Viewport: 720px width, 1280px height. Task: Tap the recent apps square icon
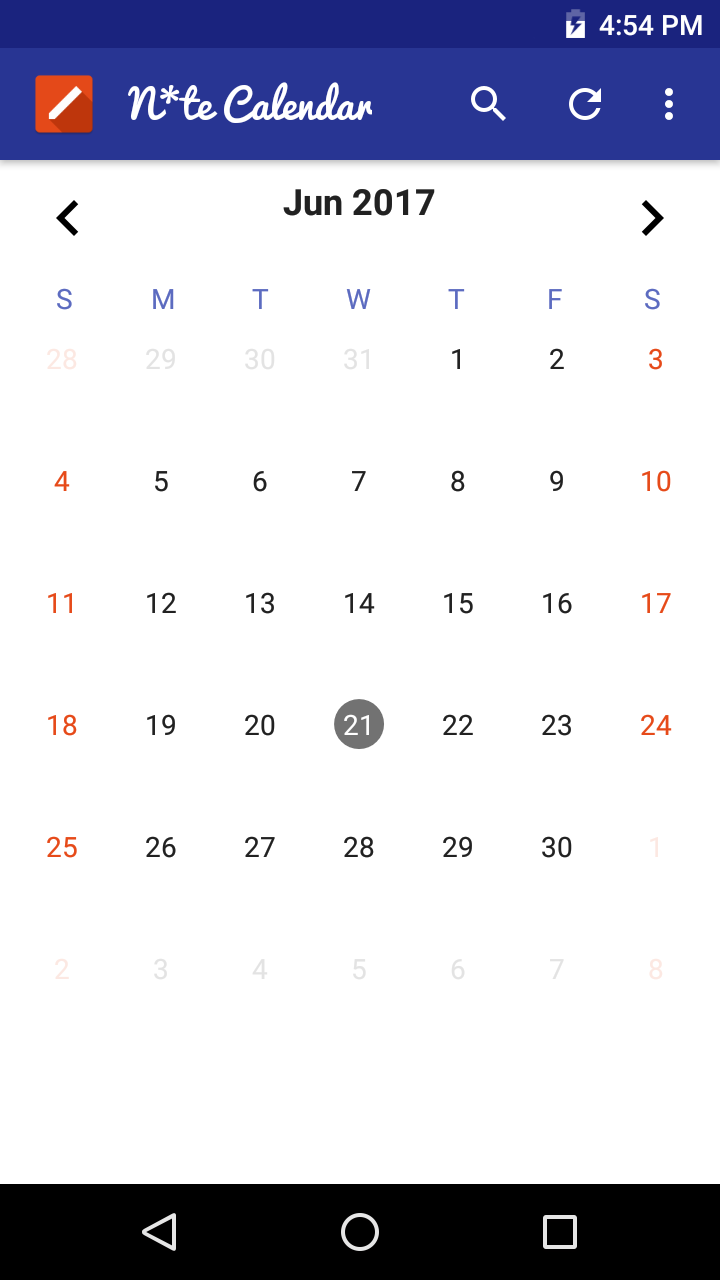coord(560,1232)
